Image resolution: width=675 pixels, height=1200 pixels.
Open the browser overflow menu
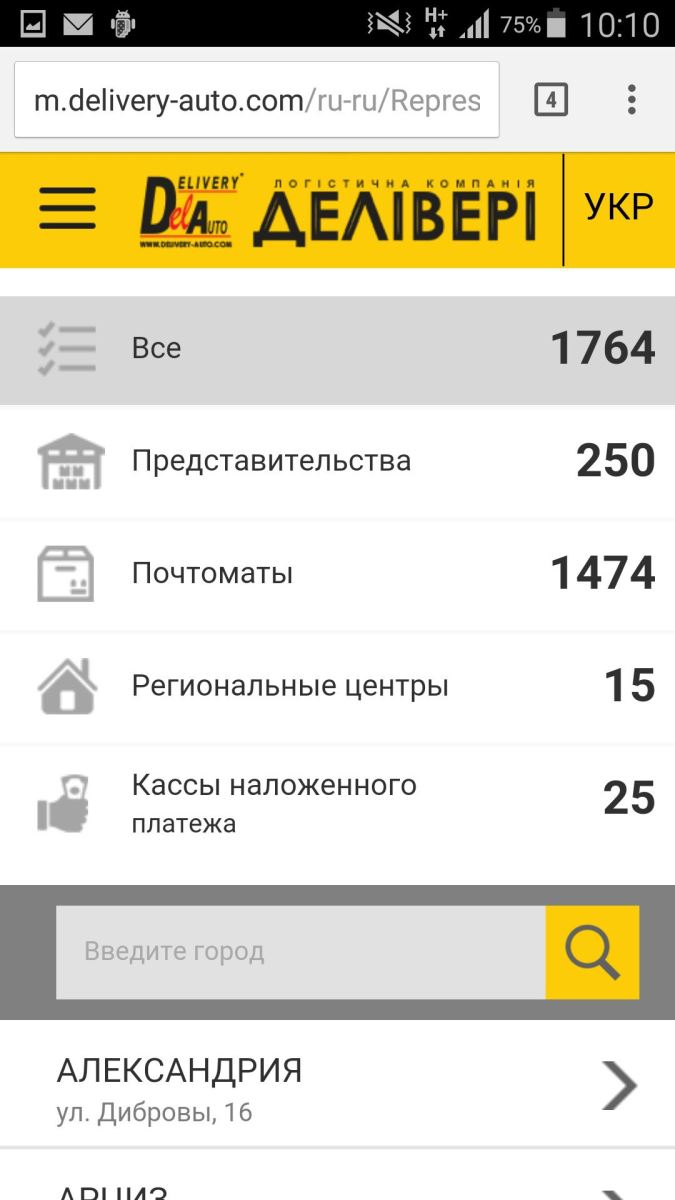coord(631,100)
